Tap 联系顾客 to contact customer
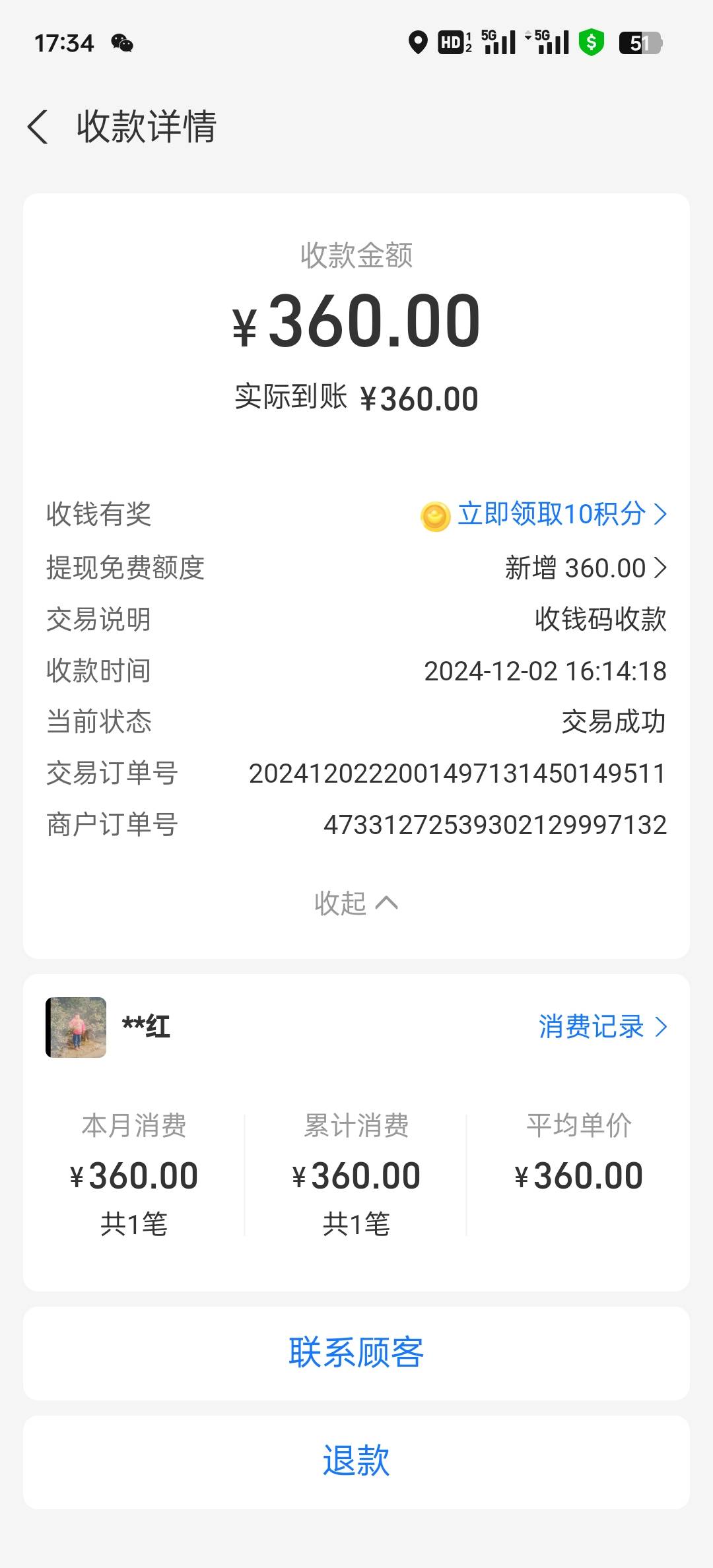713x1568 pixels. [x=356, y=1353]
